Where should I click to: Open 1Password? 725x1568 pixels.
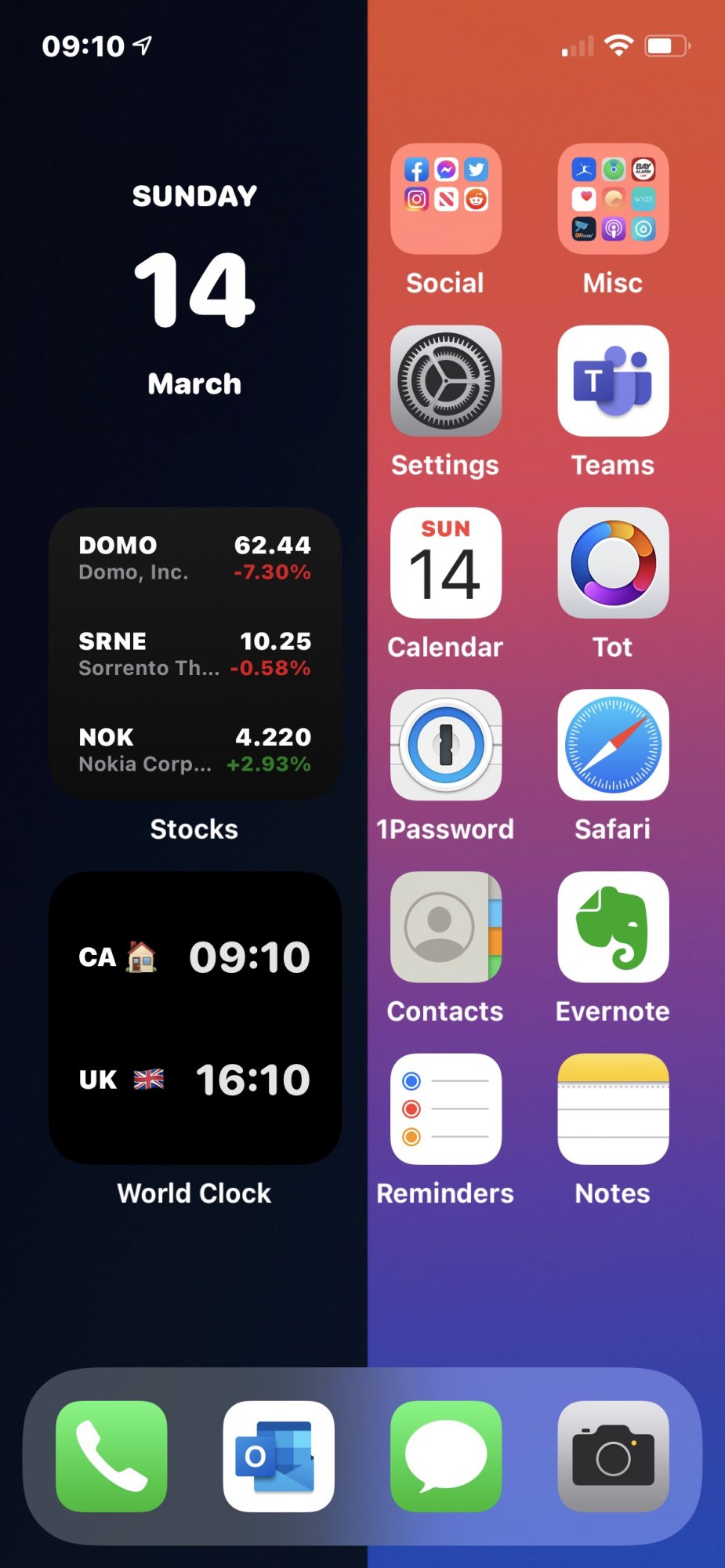[x=445, y=745]
